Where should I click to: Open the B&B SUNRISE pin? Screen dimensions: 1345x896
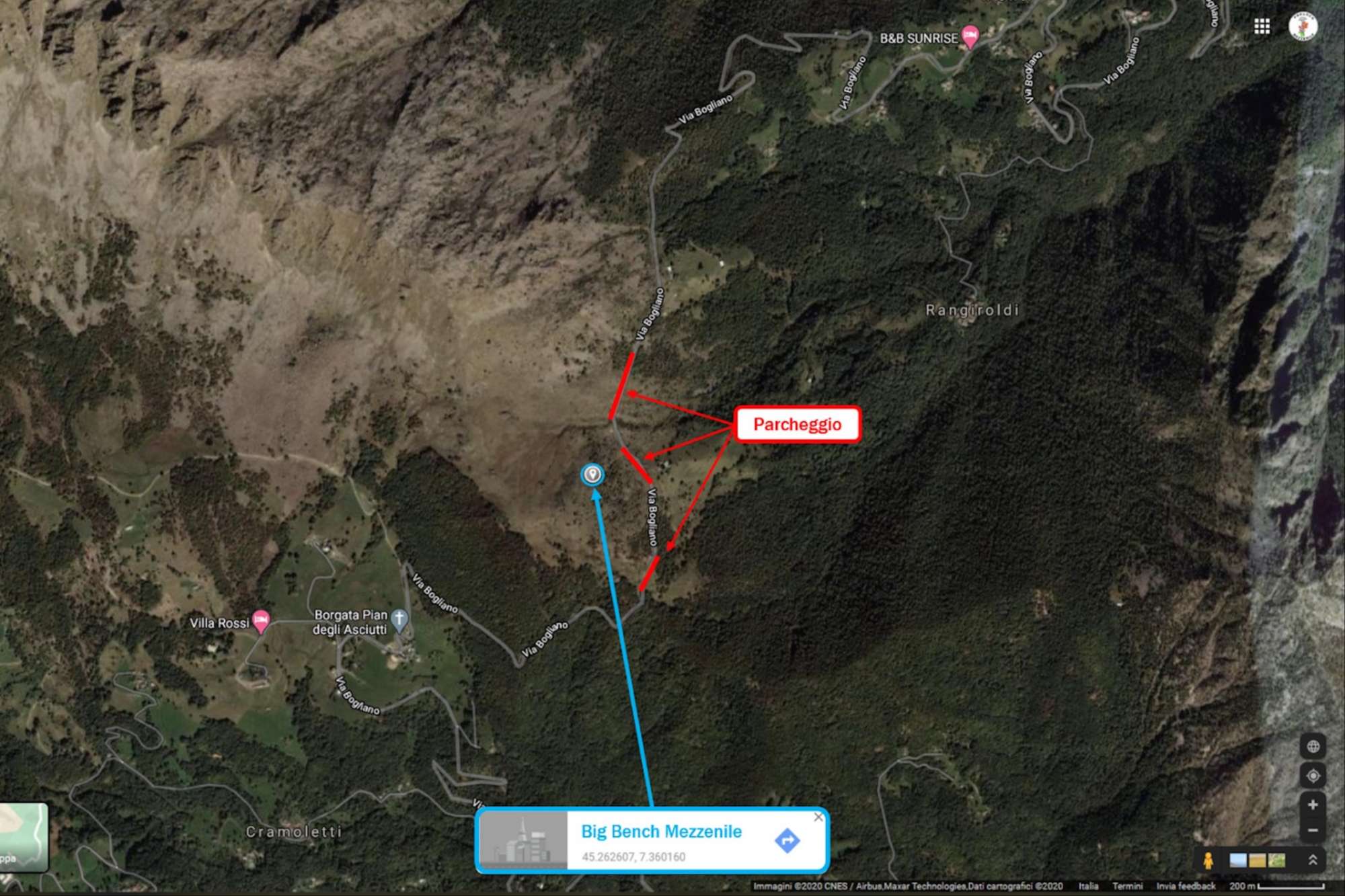pyautogui.click(x=969, y=36)
